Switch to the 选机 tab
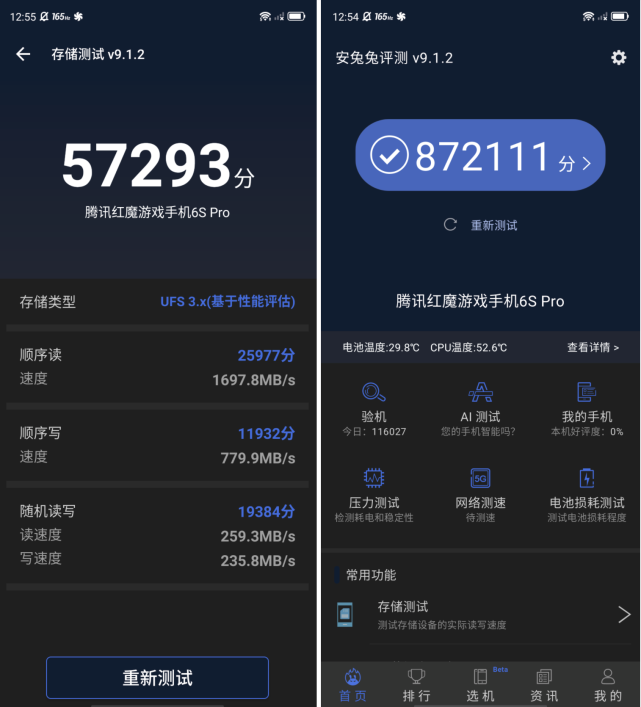 pos(480,685)
